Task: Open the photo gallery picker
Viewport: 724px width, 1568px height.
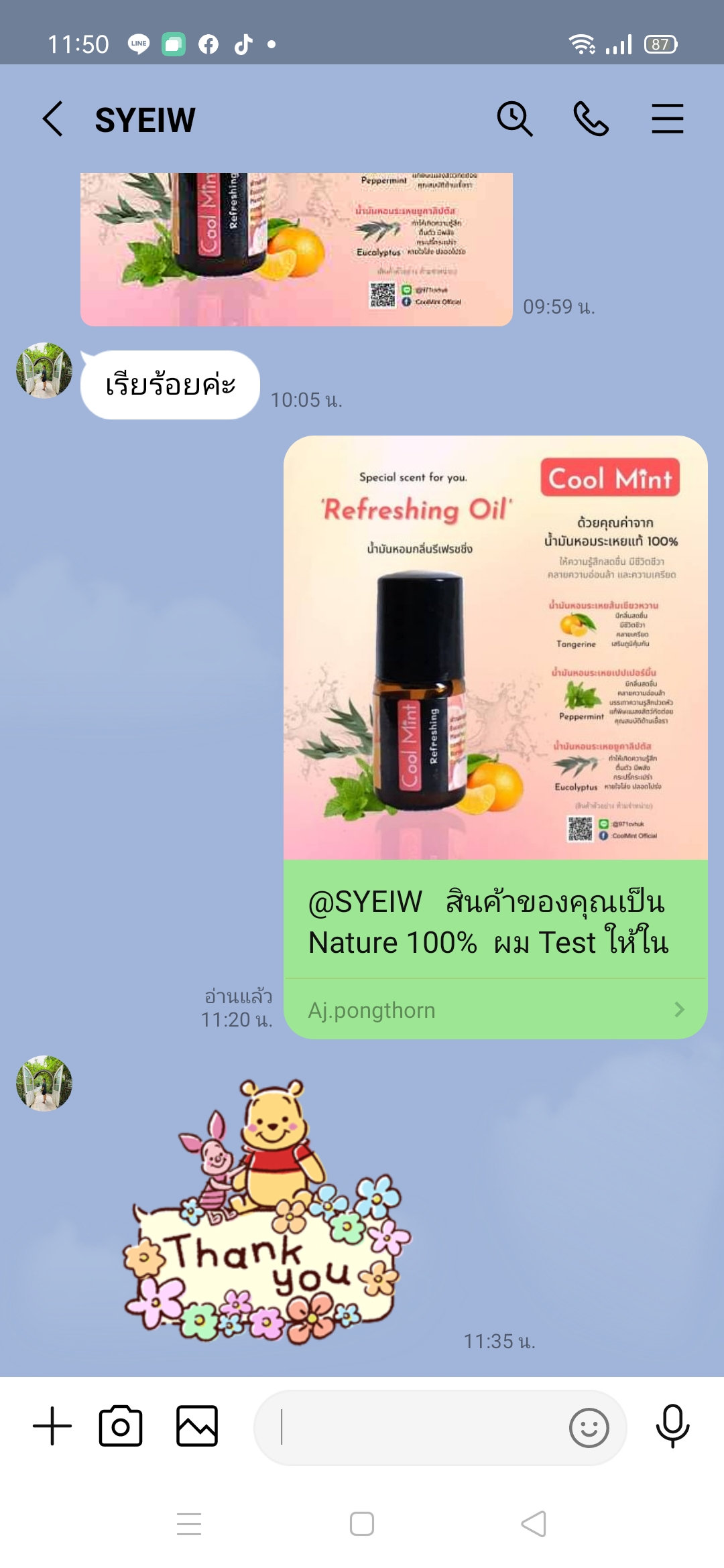Action: point(196,1426)
